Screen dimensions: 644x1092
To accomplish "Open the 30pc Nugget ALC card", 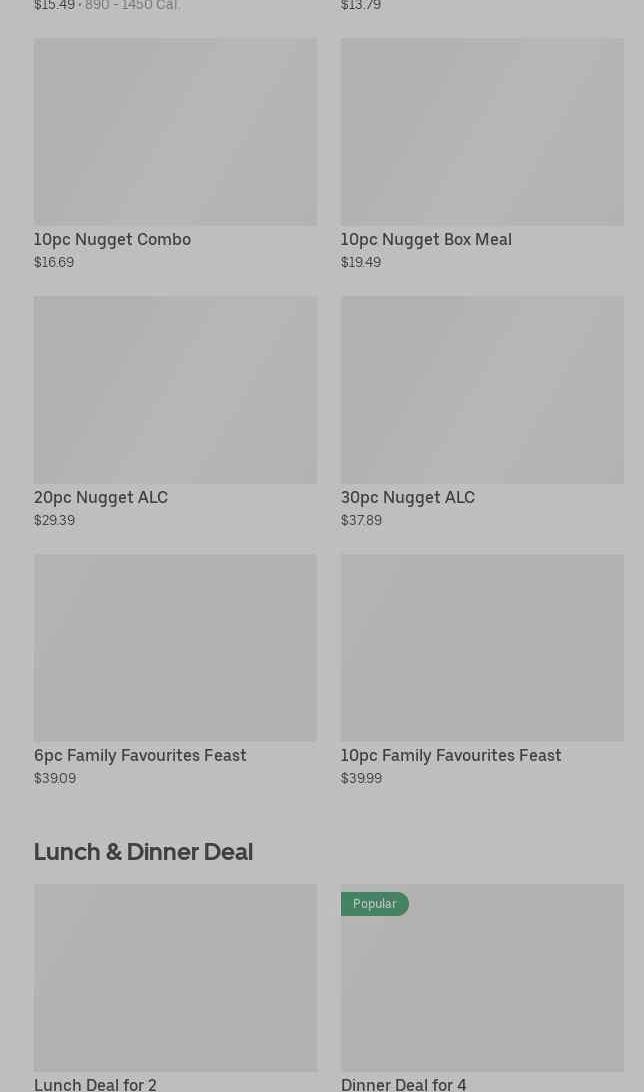I will 481,390.
